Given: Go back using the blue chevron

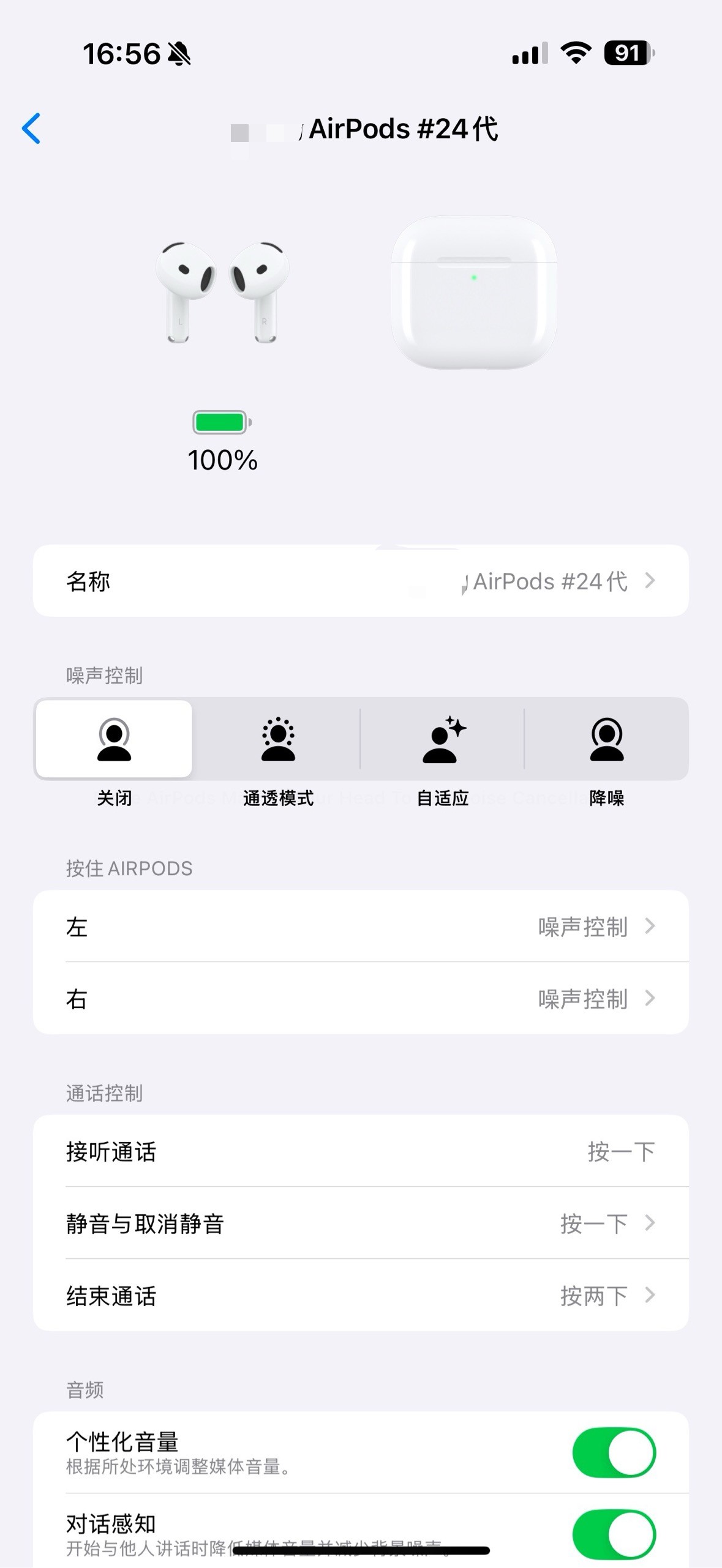Looking at the screenshot, I should pos(31,129).
